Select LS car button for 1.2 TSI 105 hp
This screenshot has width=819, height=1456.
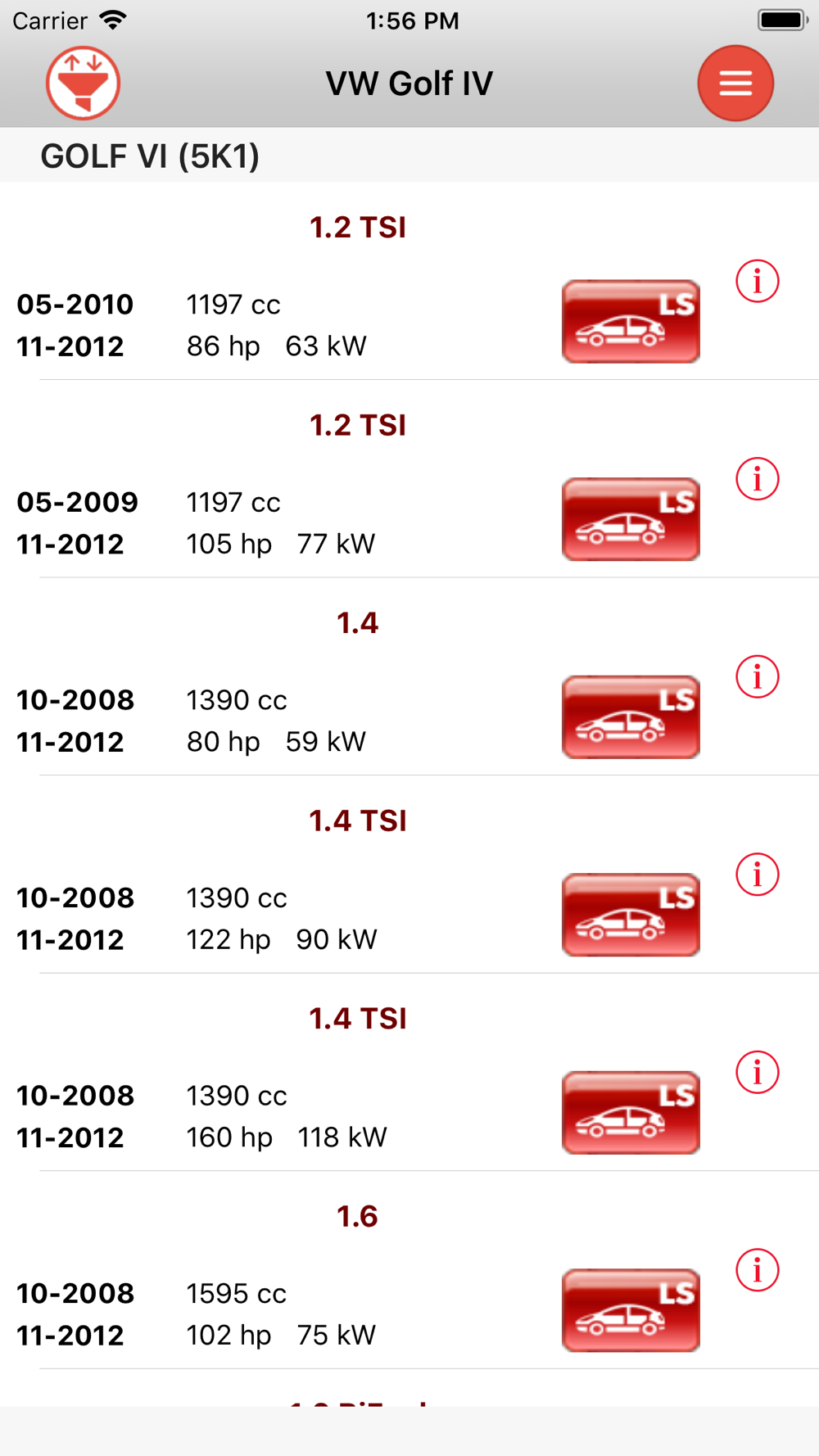(631, 519)
